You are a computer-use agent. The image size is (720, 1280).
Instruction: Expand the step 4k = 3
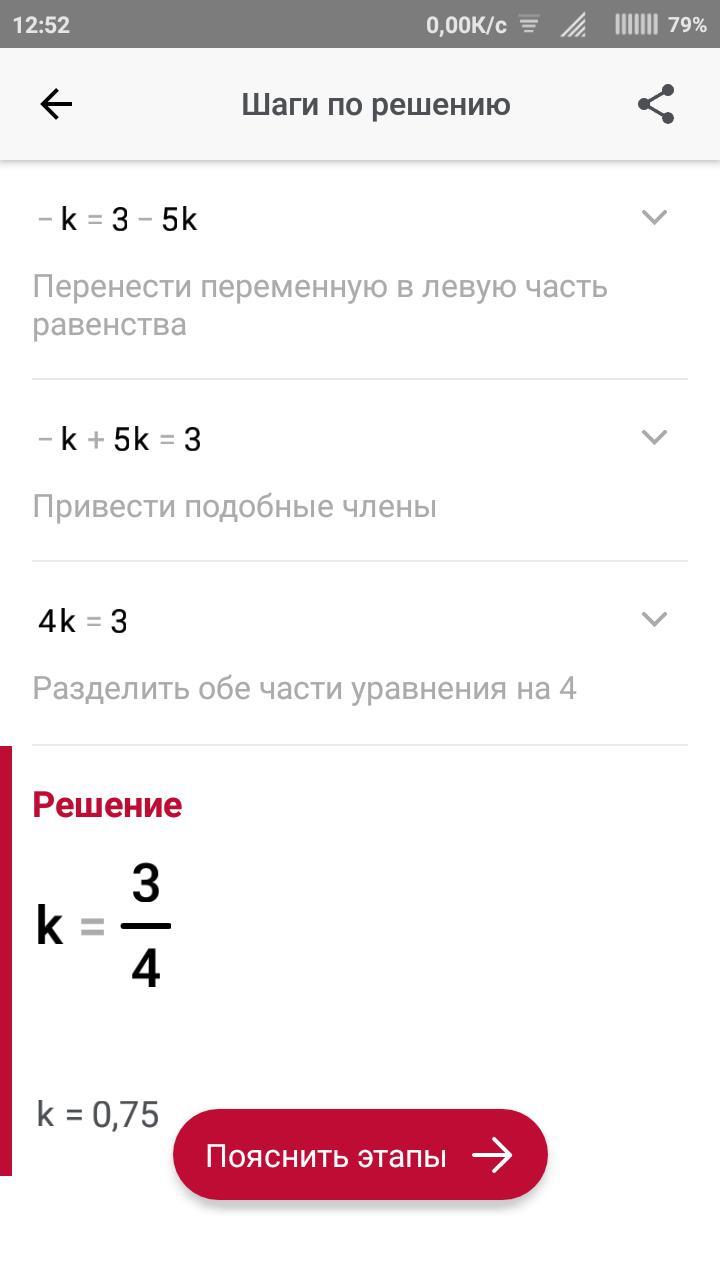[654, 619]
